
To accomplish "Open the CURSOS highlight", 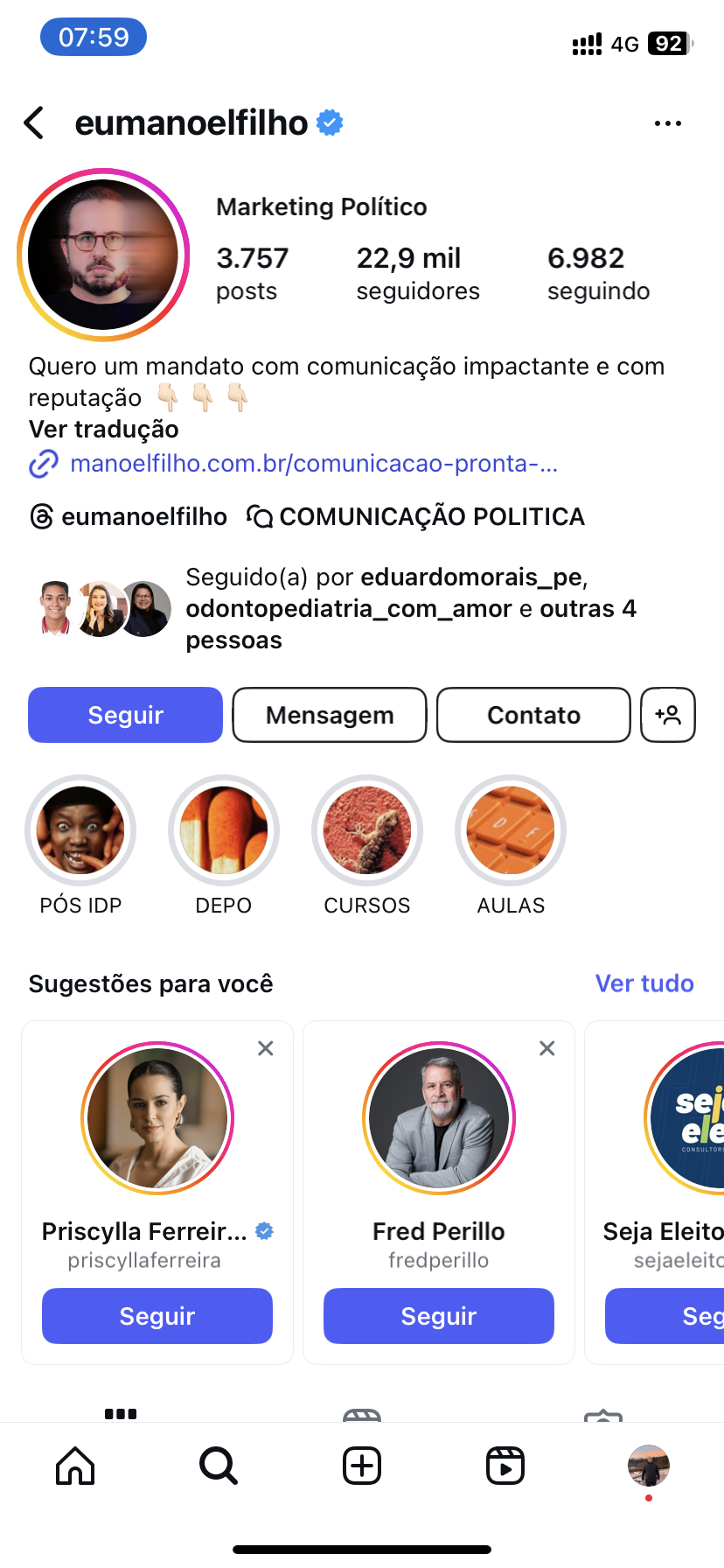I will 367,830.
